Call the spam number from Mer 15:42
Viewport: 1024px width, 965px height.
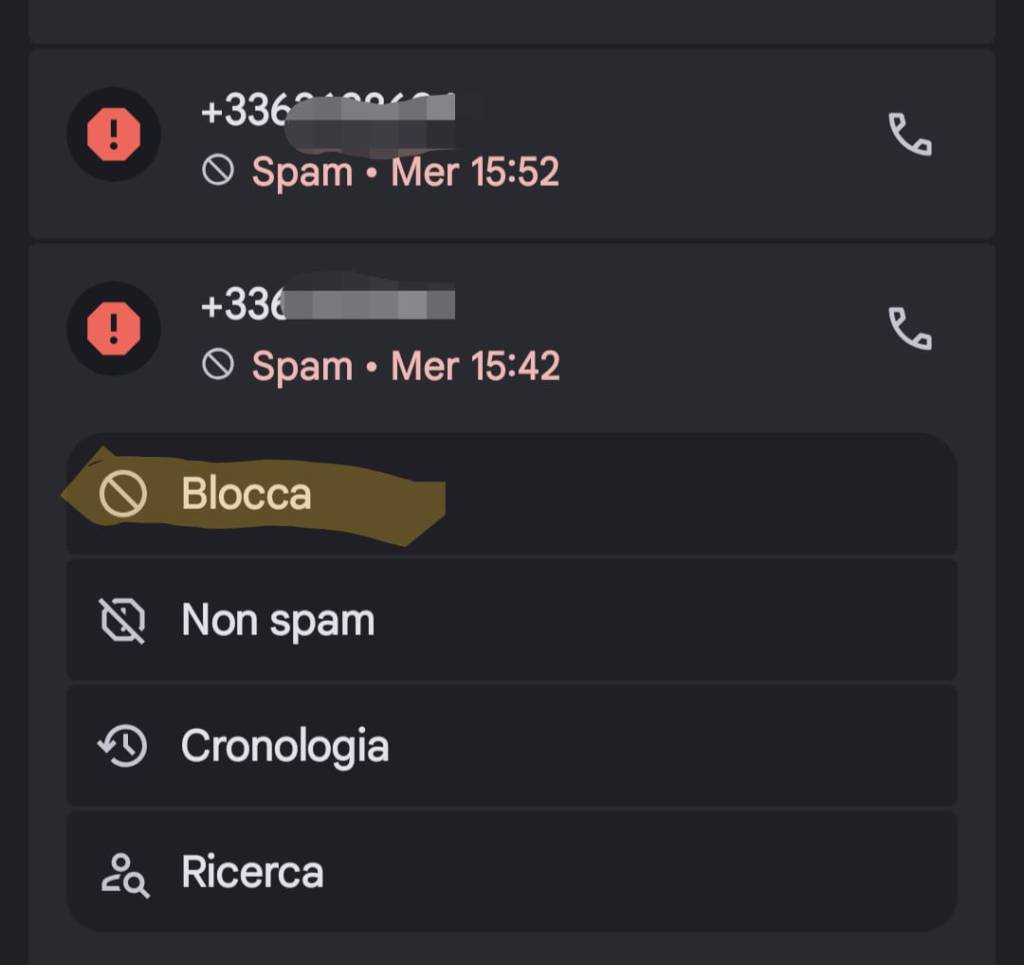coord(909,329)
